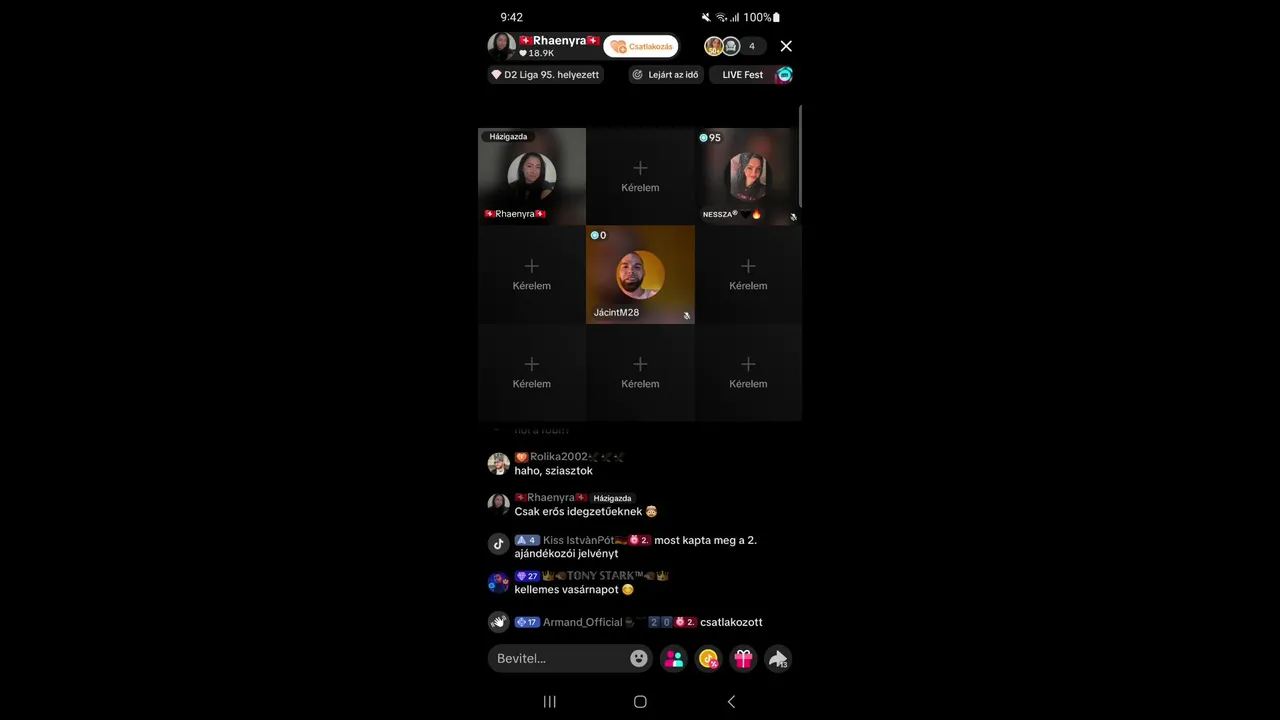Viewport: 1280px width, 720px height.
Task: Send a gift with the gift box icon
Action: pyautogui.click(x=743, y=658)
